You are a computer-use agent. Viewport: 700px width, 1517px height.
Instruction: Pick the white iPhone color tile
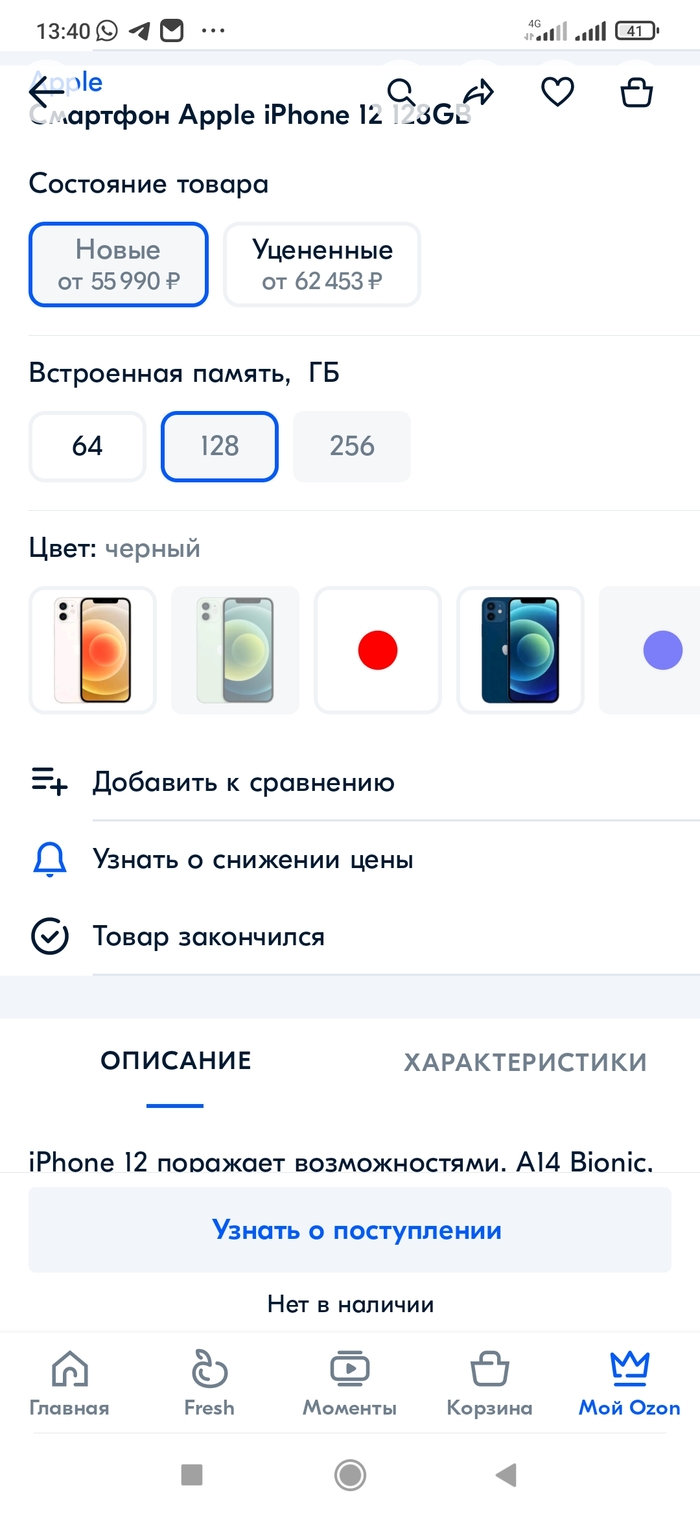[92, 650]
